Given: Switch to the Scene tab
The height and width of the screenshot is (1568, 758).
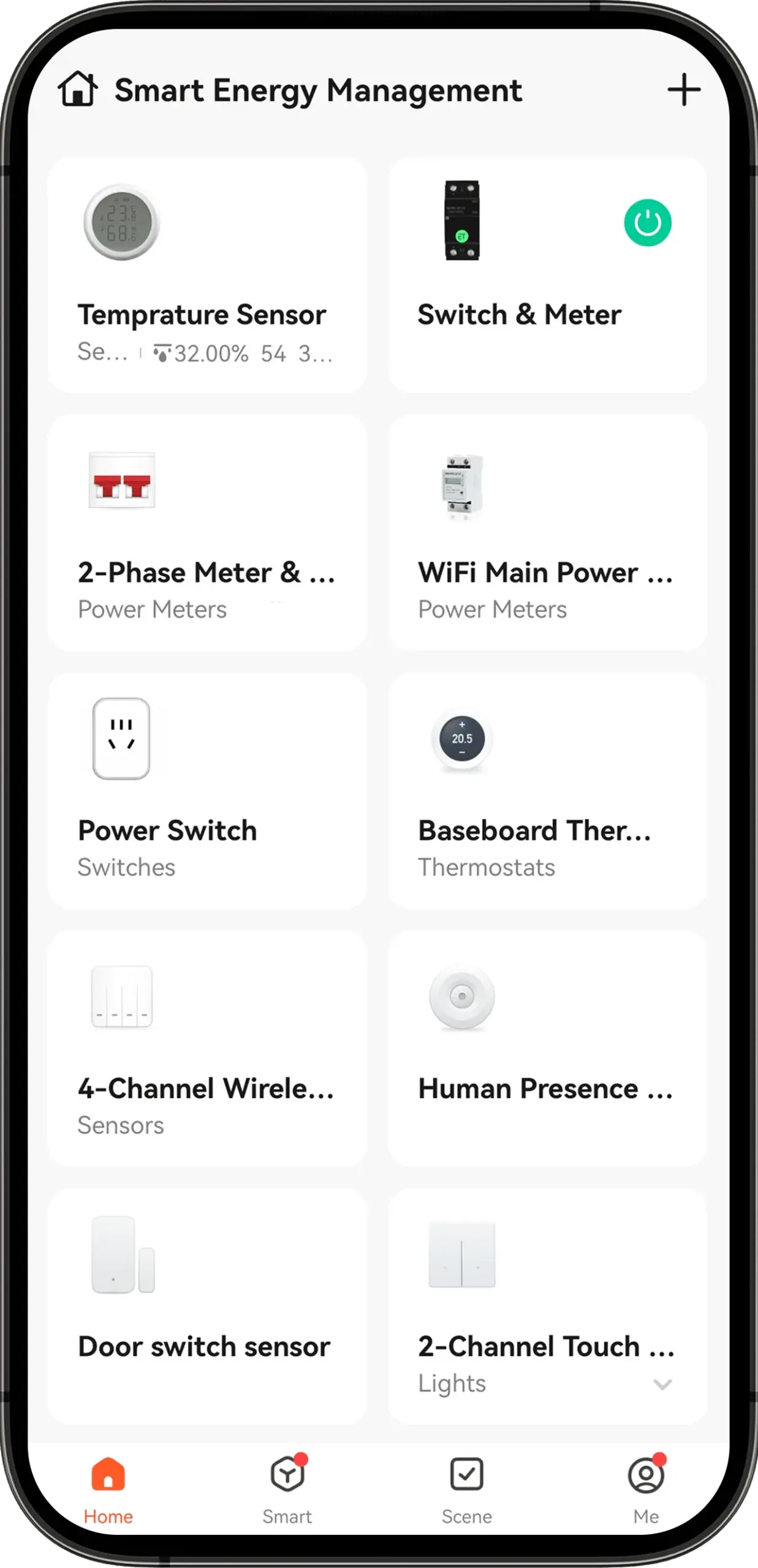Looking at the screenshot, I should click(x=466, y=1490).
